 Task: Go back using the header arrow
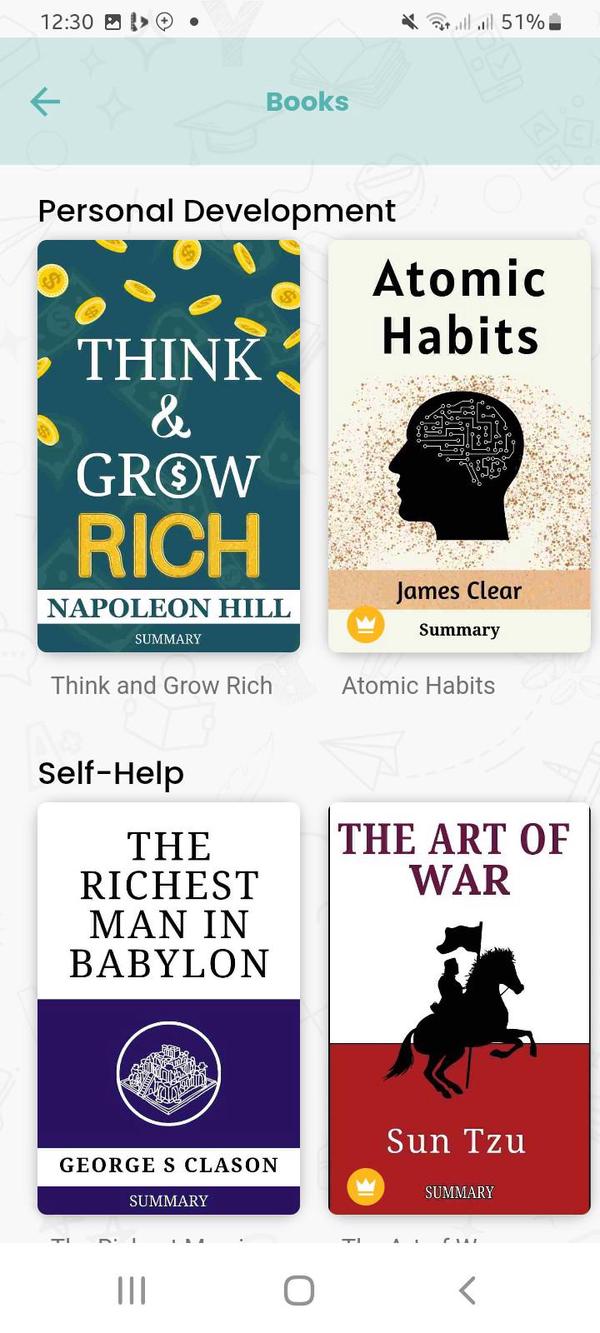click(x=45, y=101)
